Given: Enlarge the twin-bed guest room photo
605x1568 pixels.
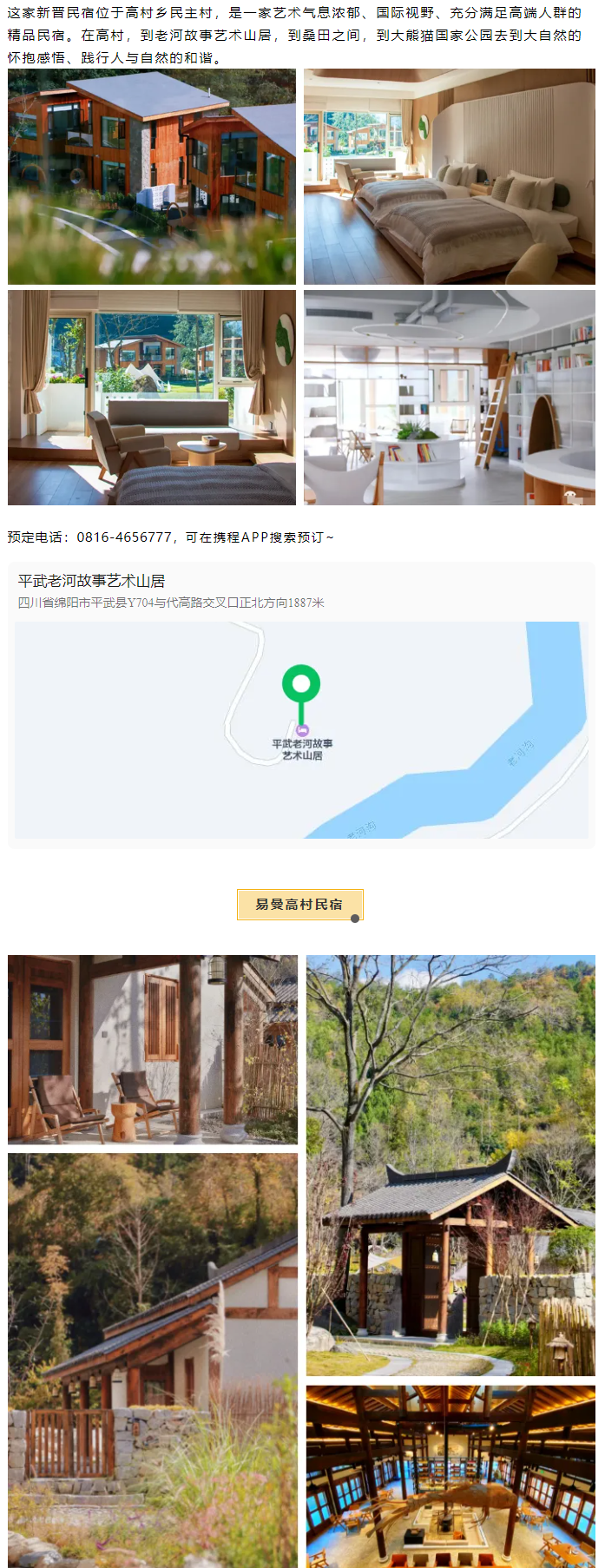Looking at the screenshot, I should tap(449, 177).
